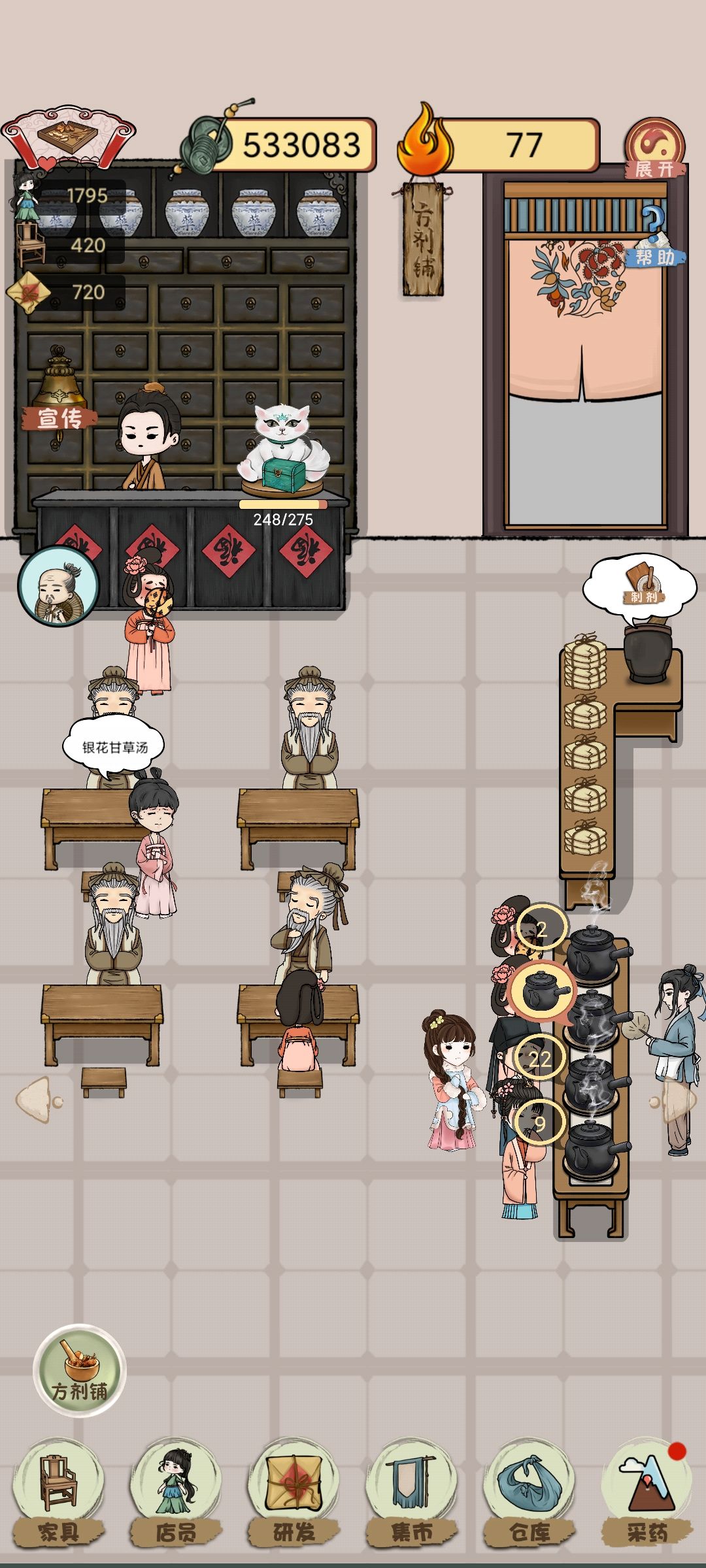Open the 研发 research menu
This screenshot has width=706, height=1568.
pos(294,1494)
